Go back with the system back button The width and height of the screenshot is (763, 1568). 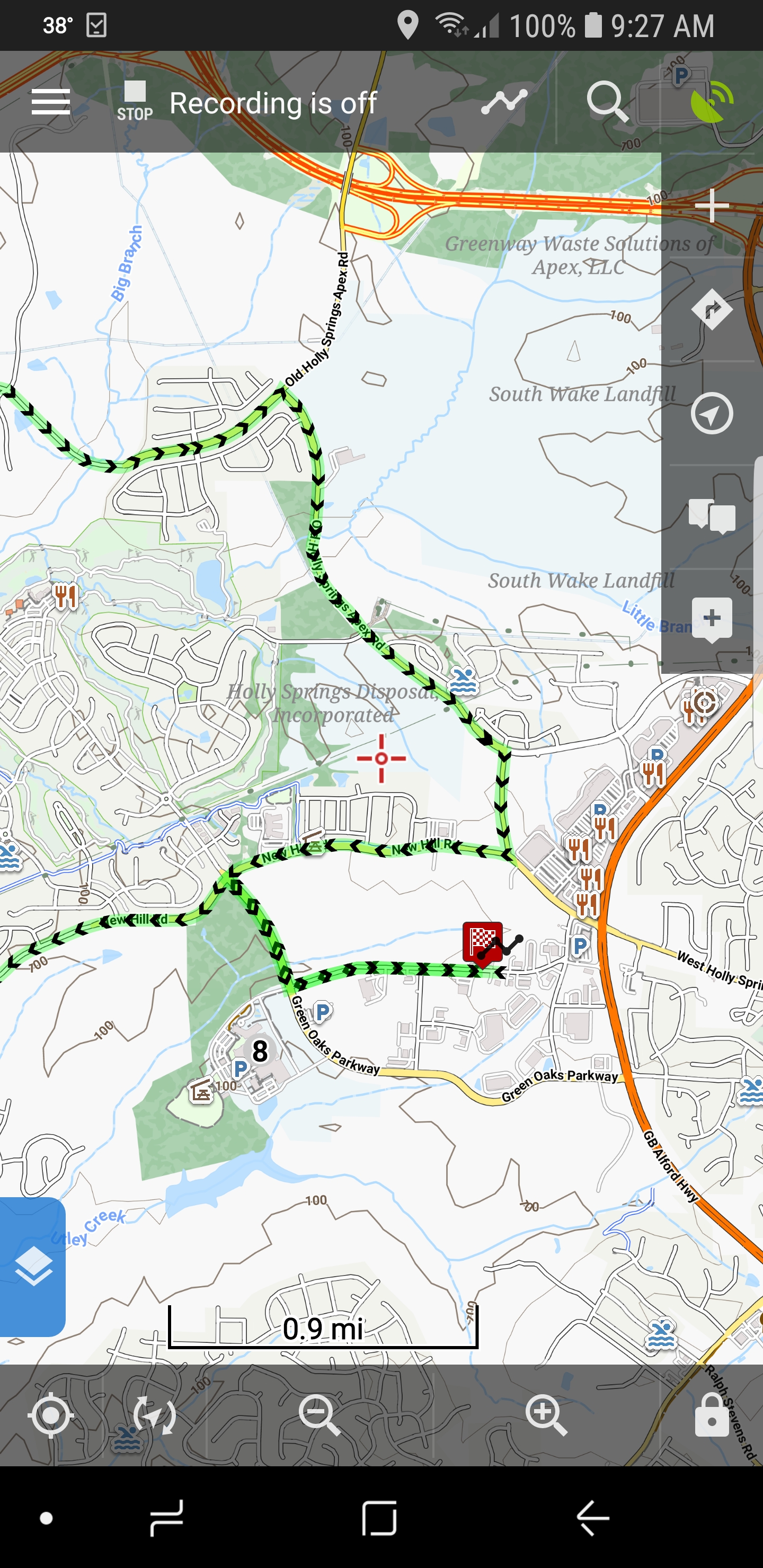click(592, 1518)
